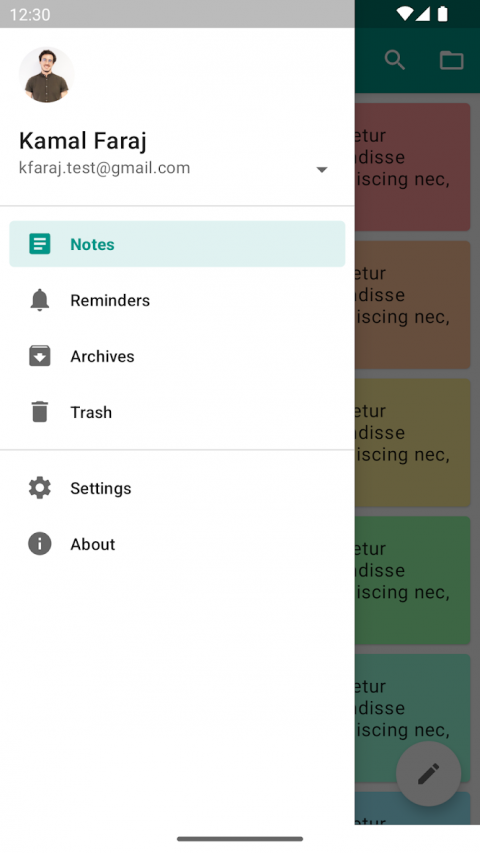This screenshot has height=853, width=480.
Task: Tap the search icon in the app bar
Action: pos(395,60)
